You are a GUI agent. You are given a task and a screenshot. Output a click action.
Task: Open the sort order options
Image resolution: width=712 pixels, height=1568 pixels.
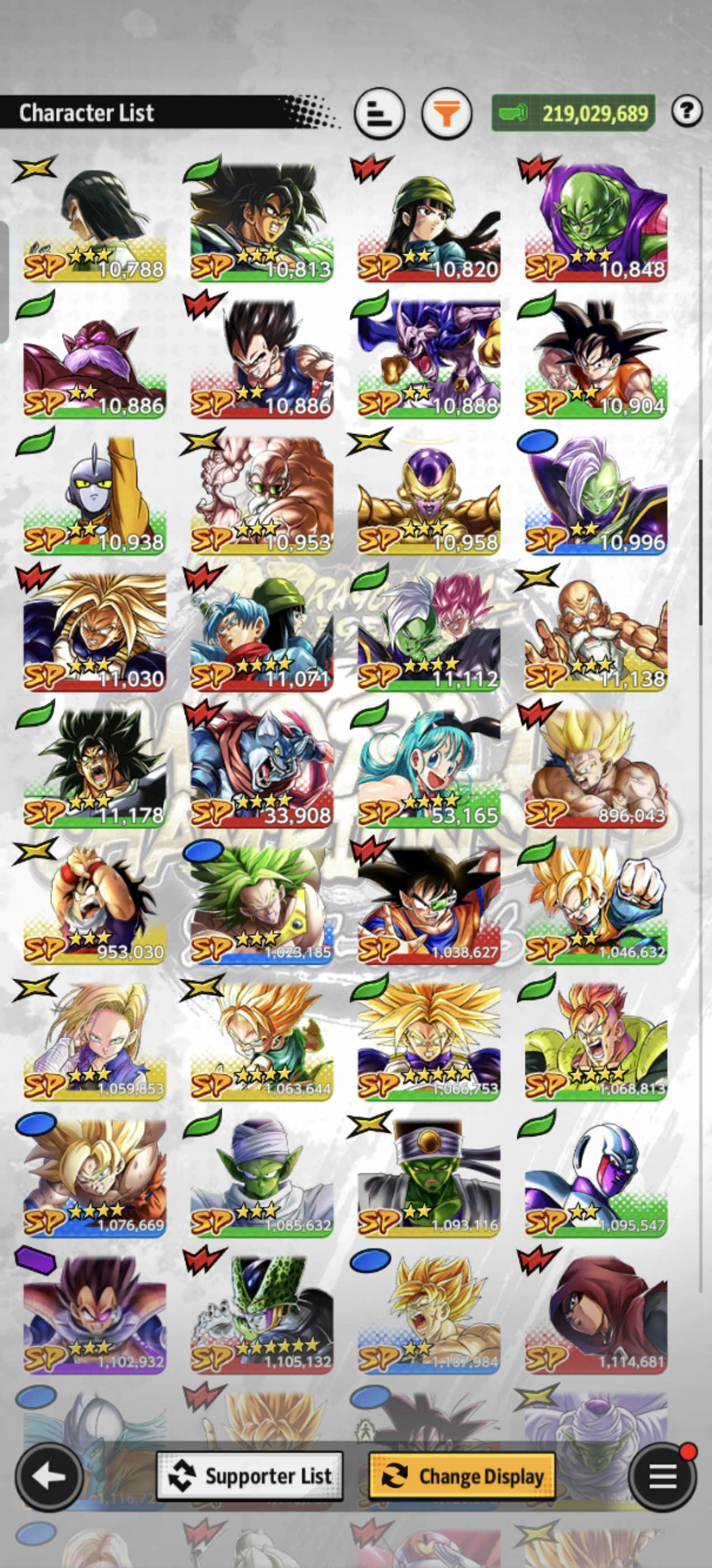[379, 113]
